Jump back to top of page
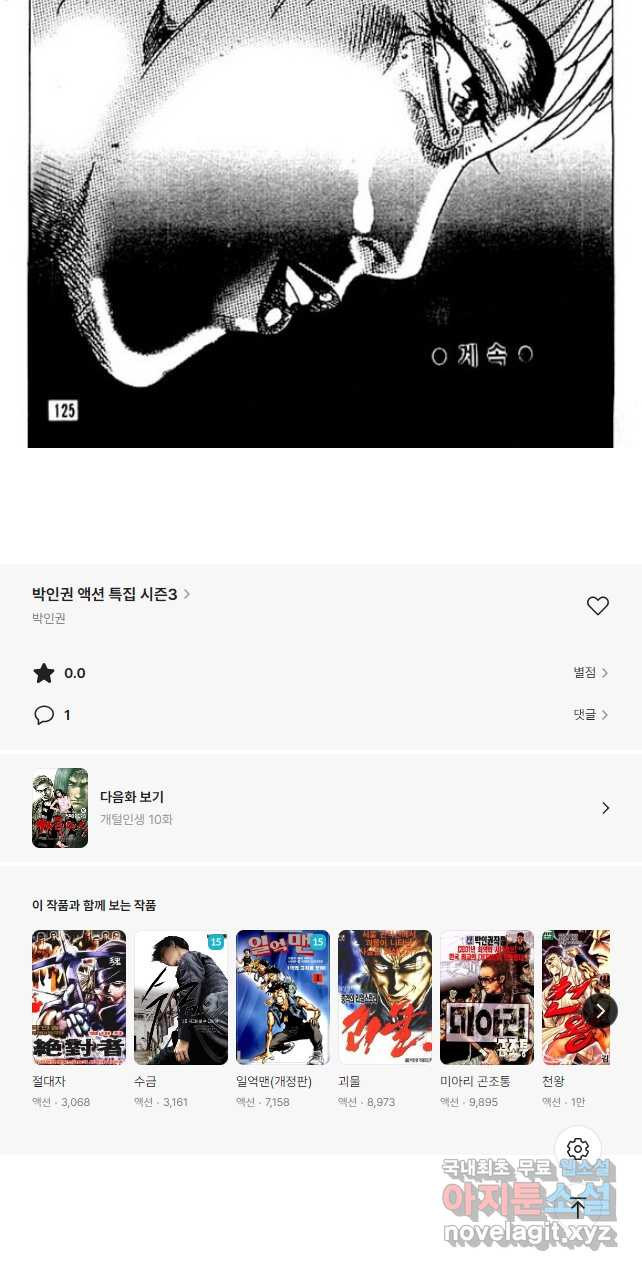 coord(578,1208)
